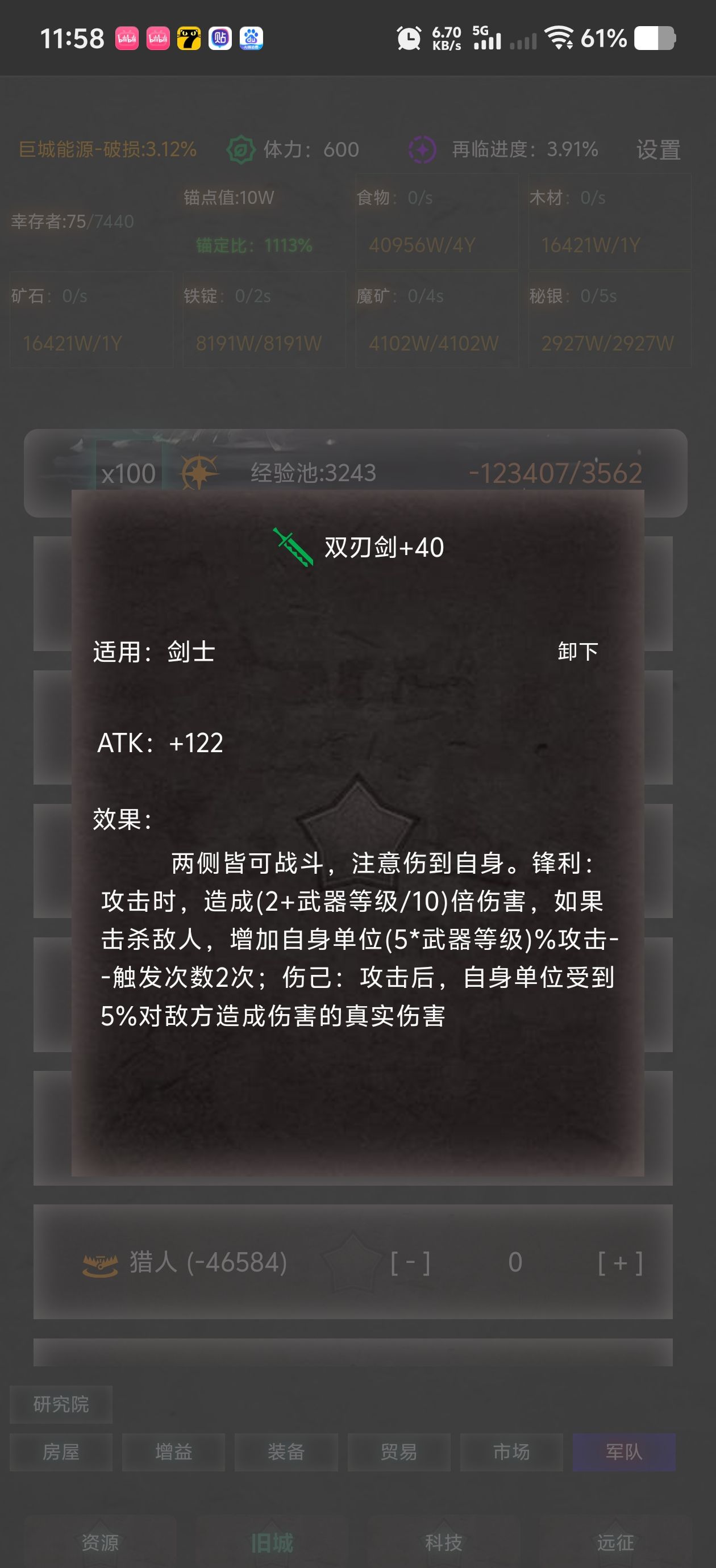Open 远征 in bottom navigation
The width and height of the screenshot is (716, 1568).
(x=615, y=1542)
